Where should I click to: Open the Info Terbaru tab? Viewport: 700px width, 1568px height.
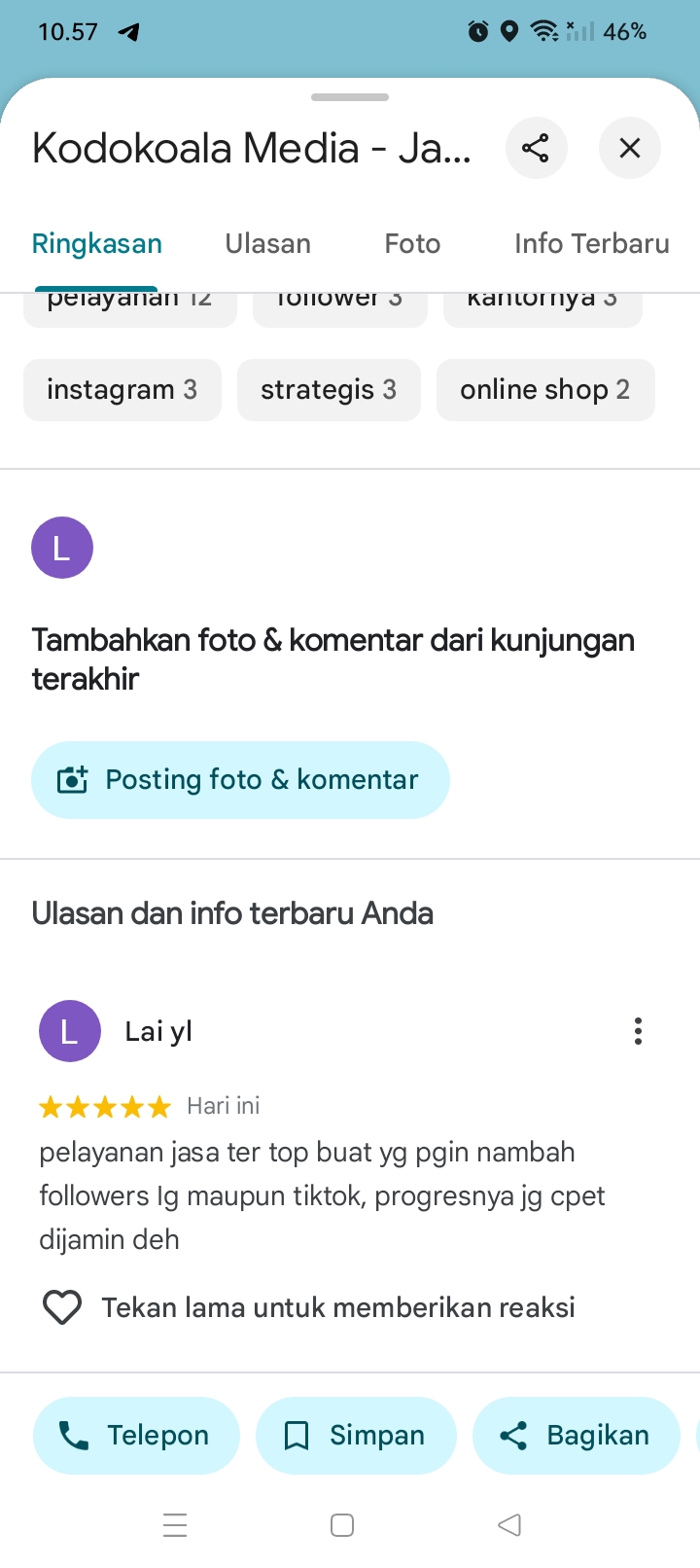[x=592, y=243]
